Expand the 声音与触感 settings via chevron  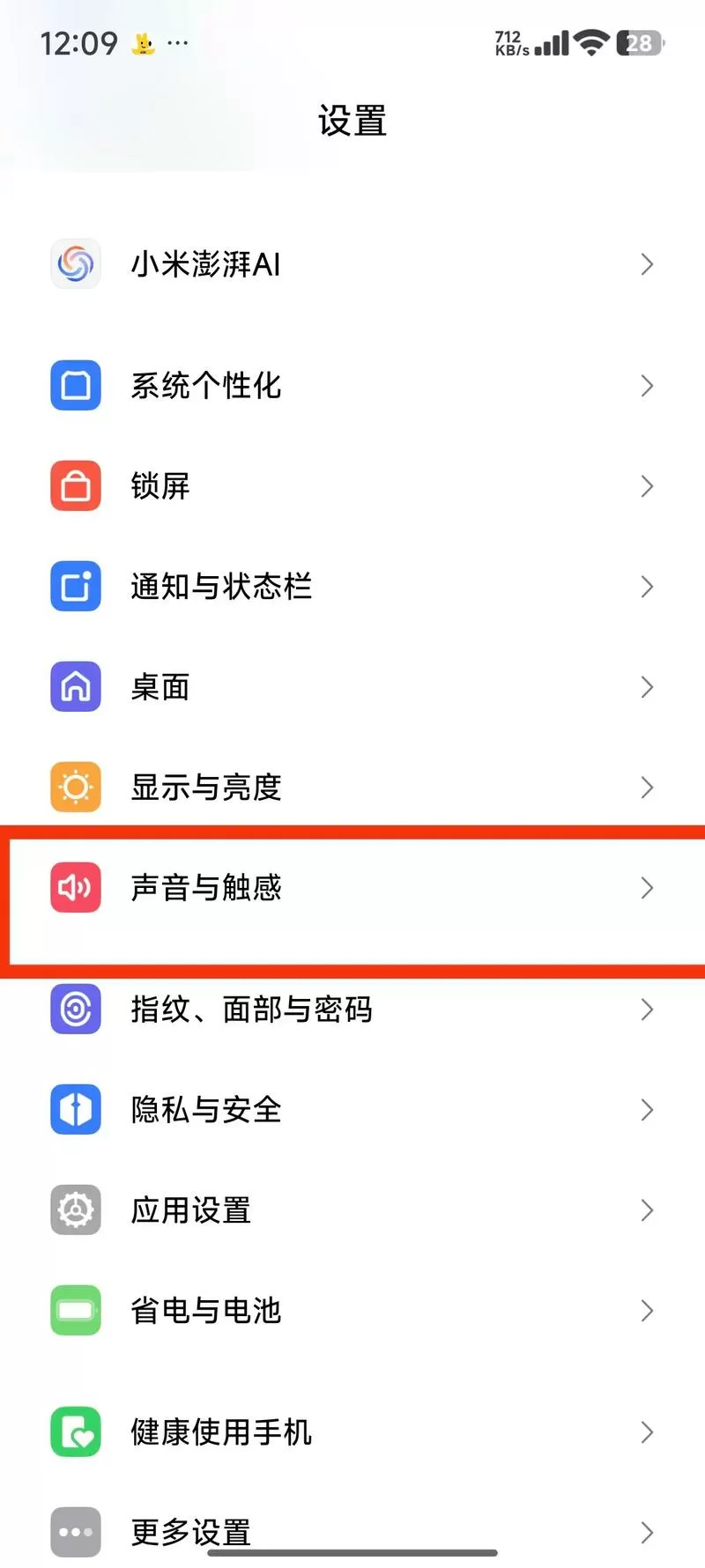(x=646, y=888)
